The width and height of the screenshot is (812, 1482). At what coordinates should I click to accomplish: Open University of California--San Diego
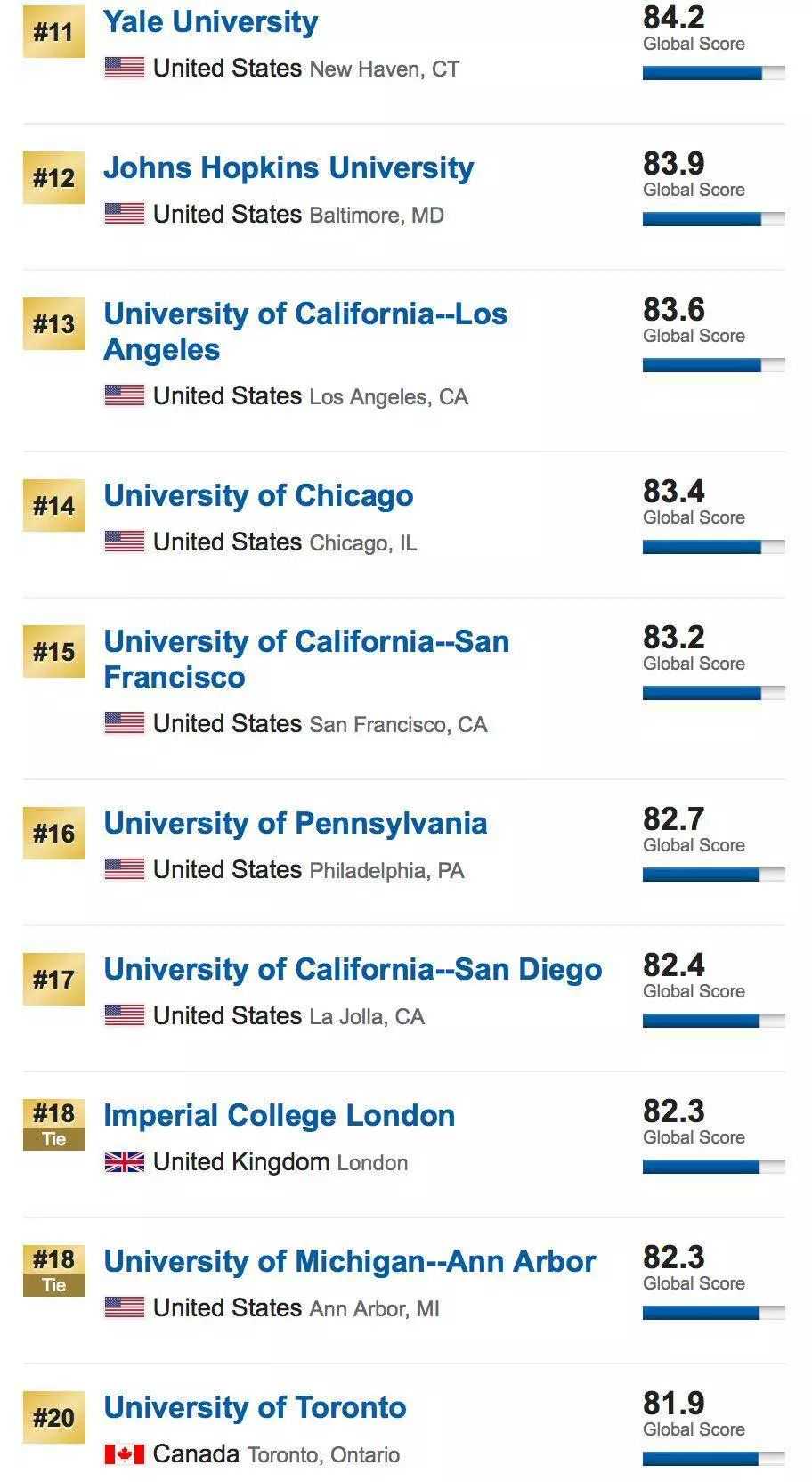[353, 969]
